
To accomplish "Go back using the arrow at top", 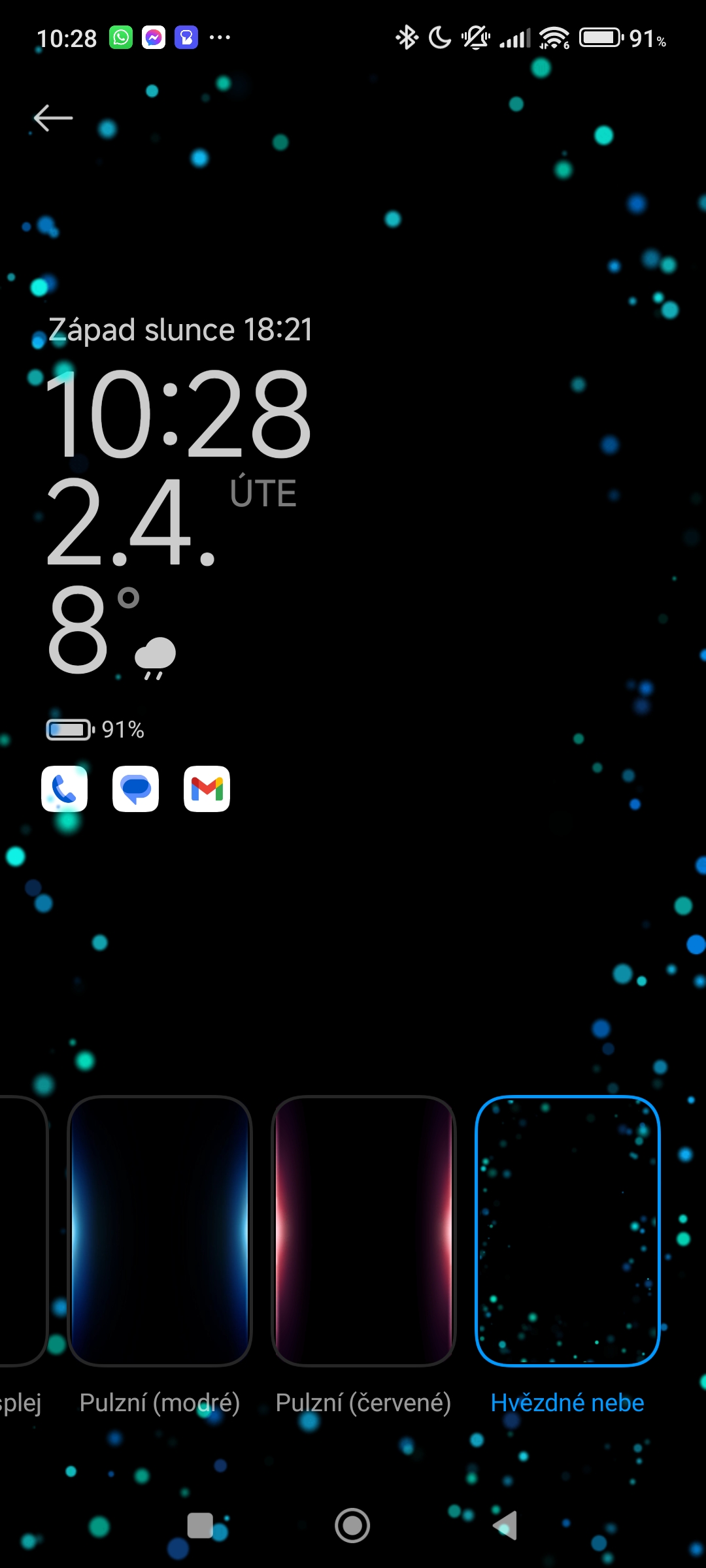I will point(53,118).
